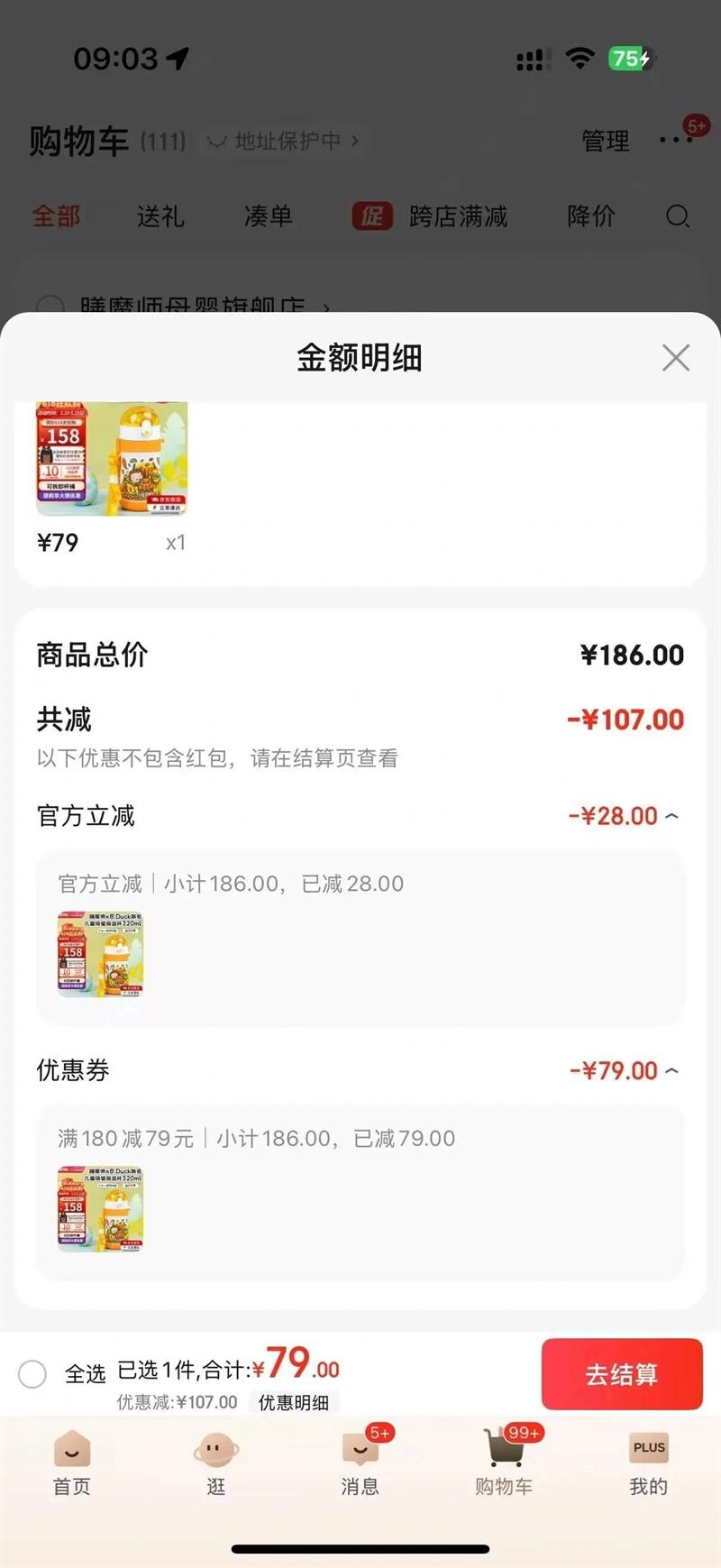Open 优惠明细 discount details

click(293, 1402)
